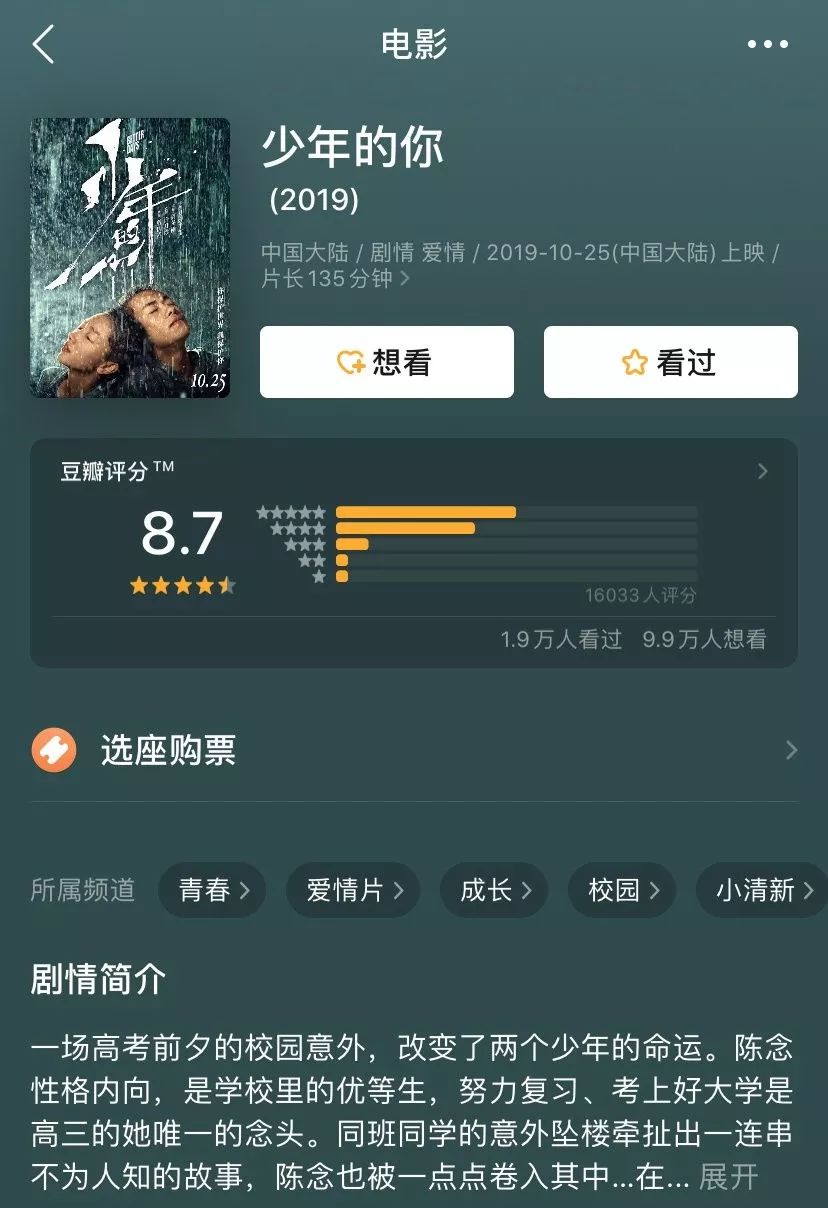
Task: Mark the movie as 看过
Action: (670, 362)
